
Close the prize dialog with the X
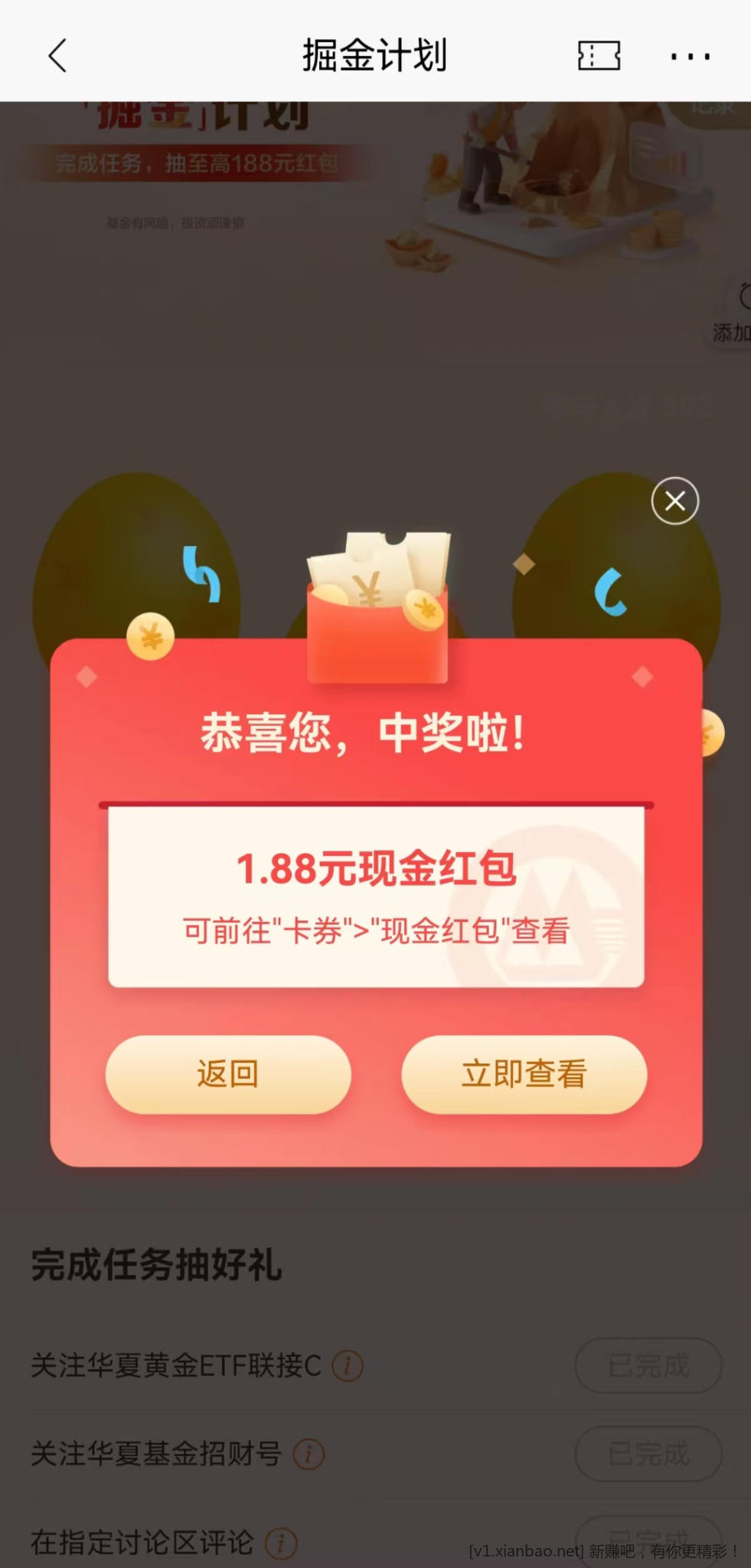point(674,501)
